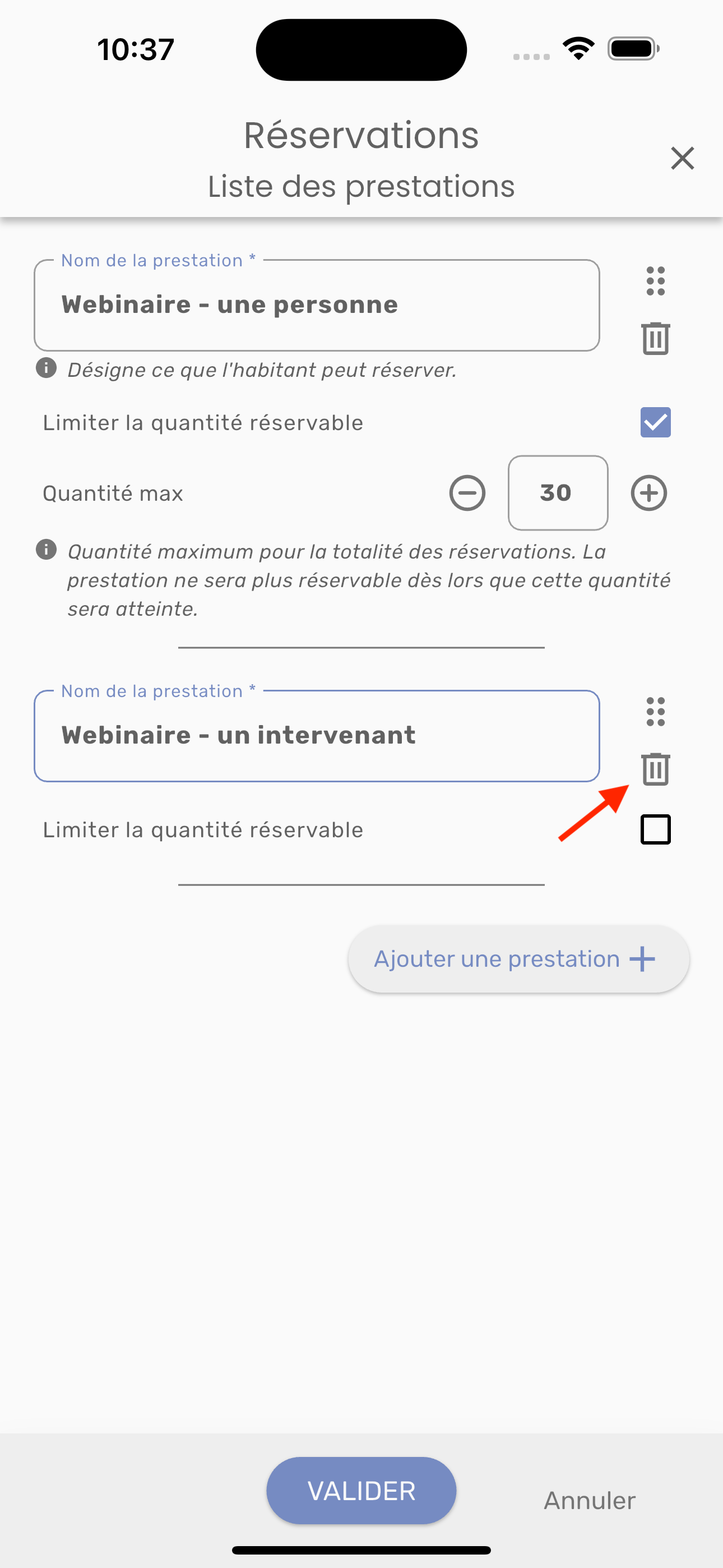Increase the max quantity
The image size is (723, 1568).
coord(649,493)
